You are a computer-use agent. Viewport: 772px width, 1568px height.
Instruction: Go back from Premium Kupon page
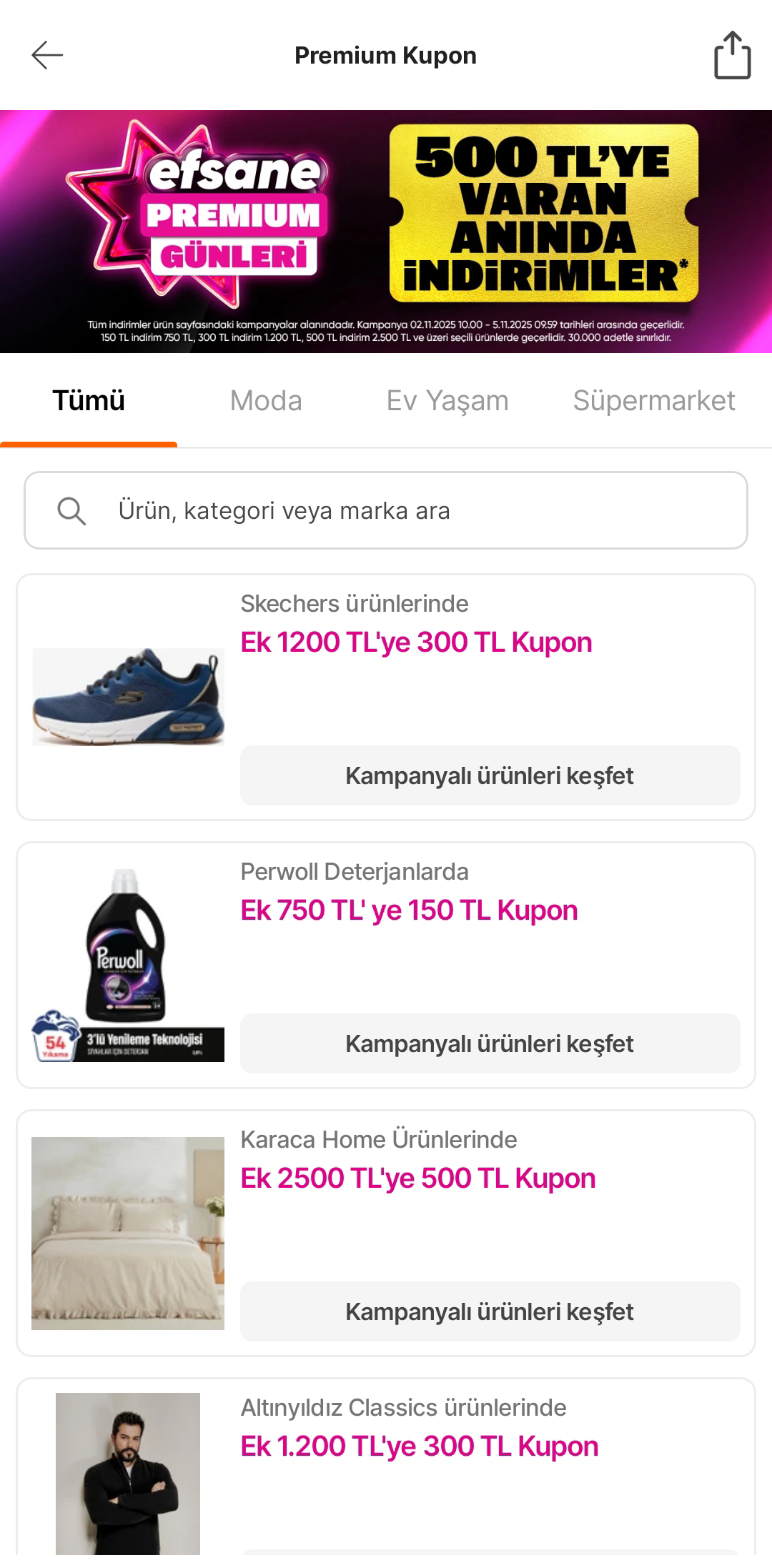point(47,55)
